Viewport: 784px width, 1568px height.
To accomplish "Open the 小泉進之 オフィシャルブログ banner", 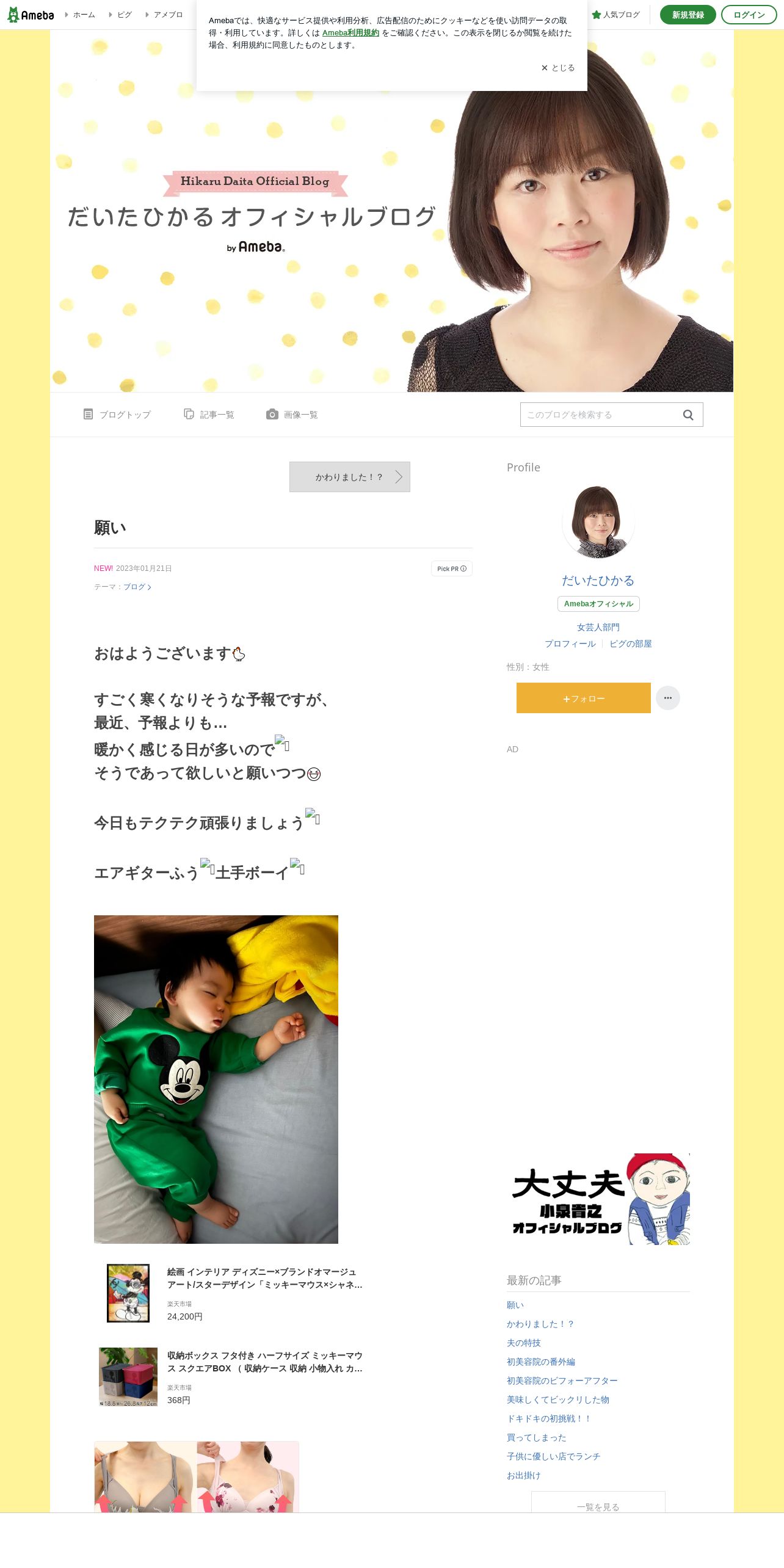I will tap(598, 1199).
